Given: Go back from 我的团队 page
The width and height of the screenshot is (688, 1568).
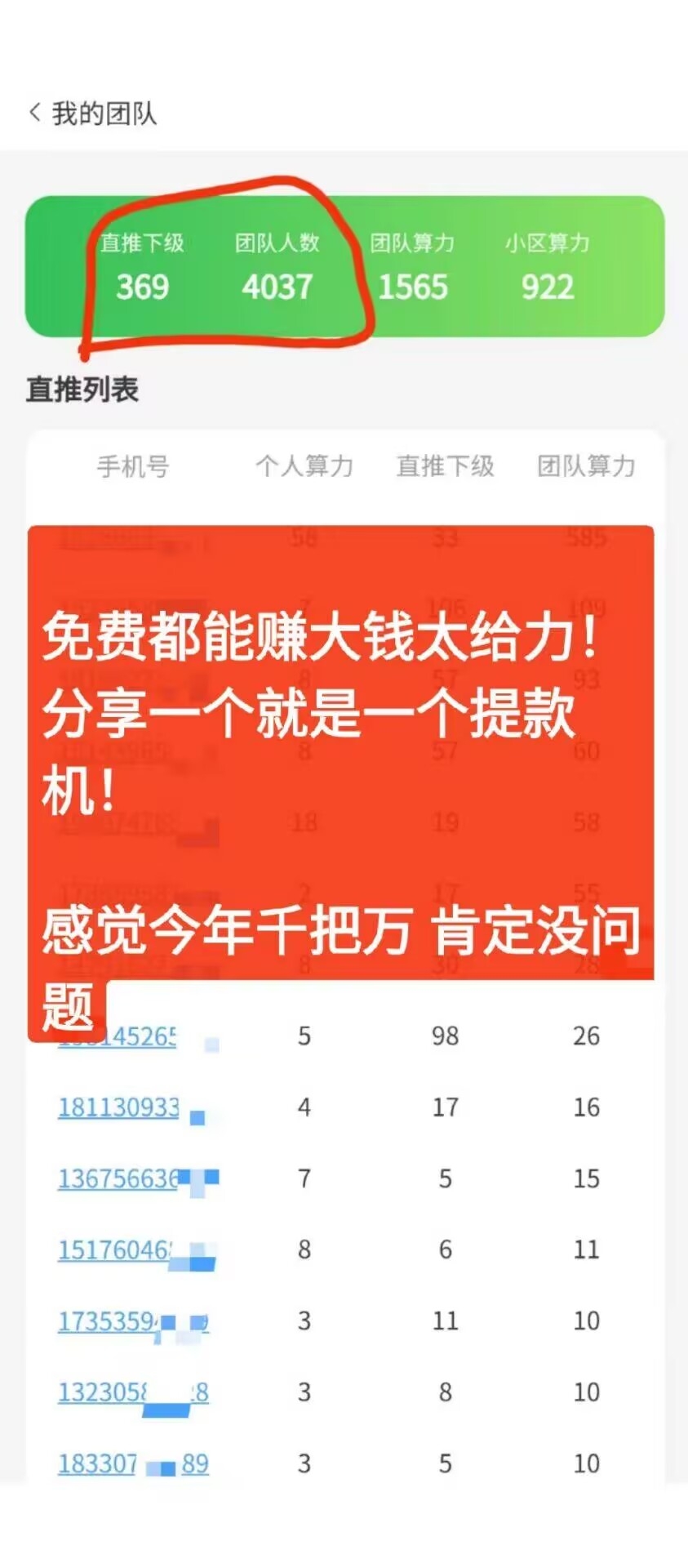Looking at the screenshot, I should click(34, 113).
